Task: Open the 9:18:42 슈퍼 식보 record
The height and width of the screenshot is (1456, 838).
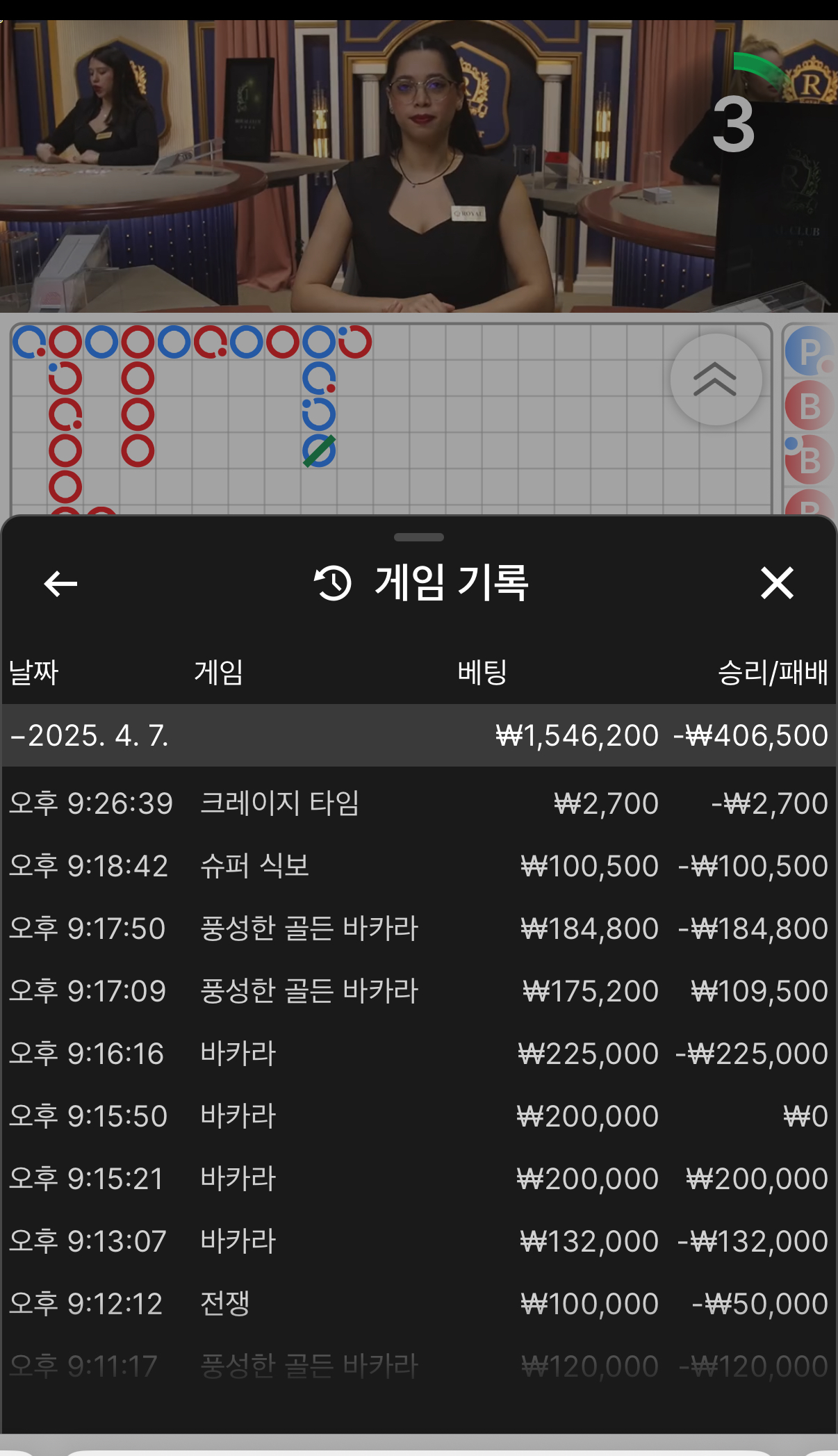Action: pos(418,866)
